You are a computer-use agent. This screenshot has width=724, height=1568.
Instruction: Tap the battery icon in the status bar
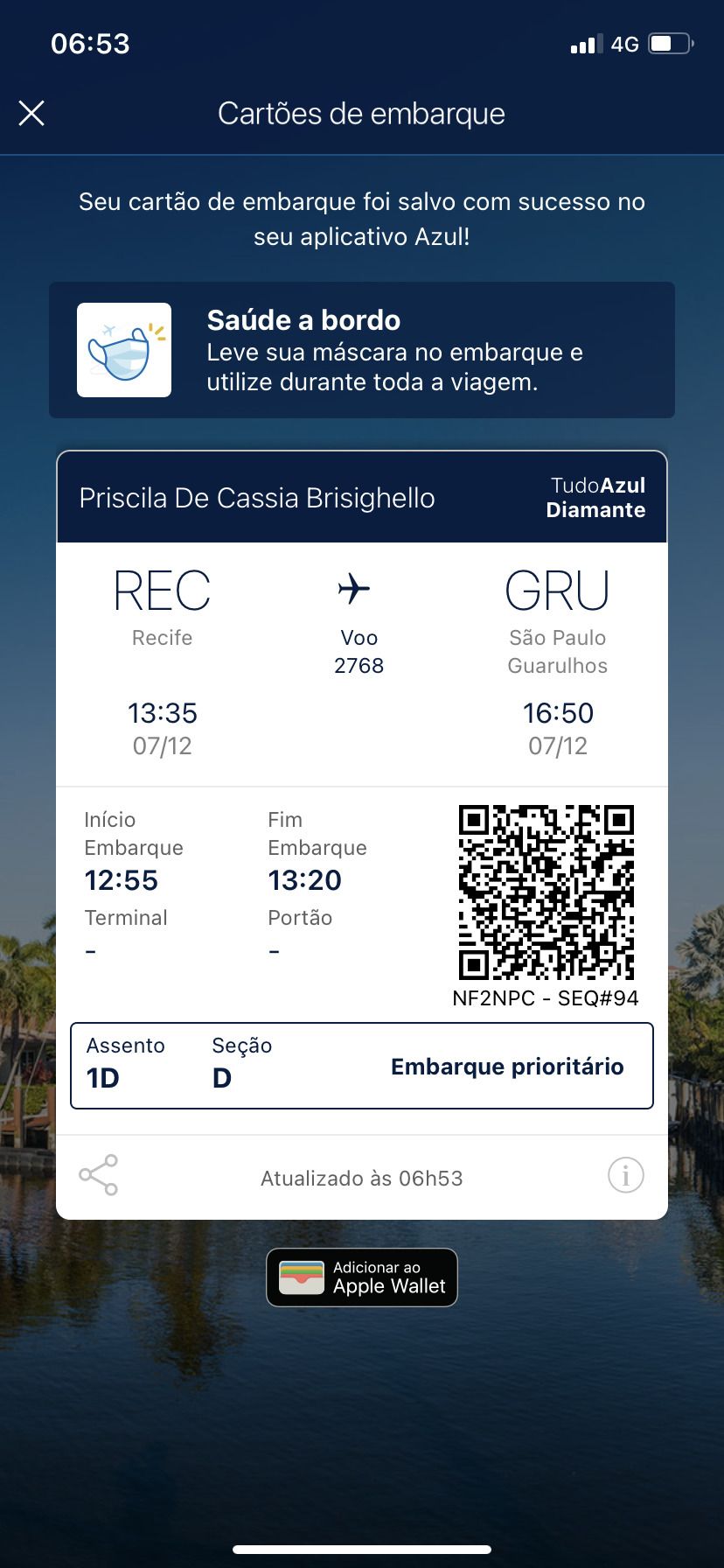(670, 43)
